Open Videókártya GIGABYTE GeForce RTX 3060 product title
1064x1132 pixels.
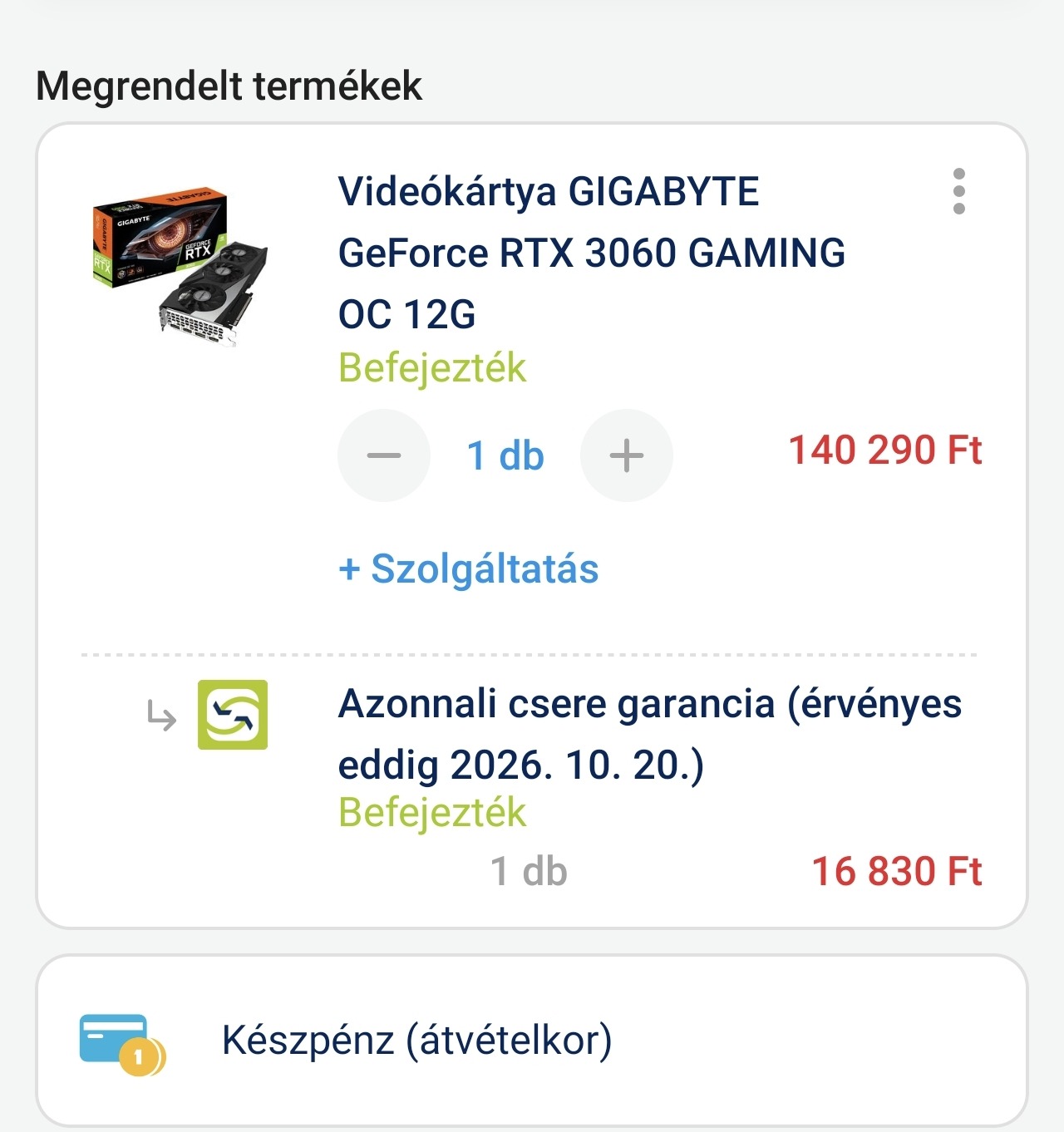click(590, 253)
